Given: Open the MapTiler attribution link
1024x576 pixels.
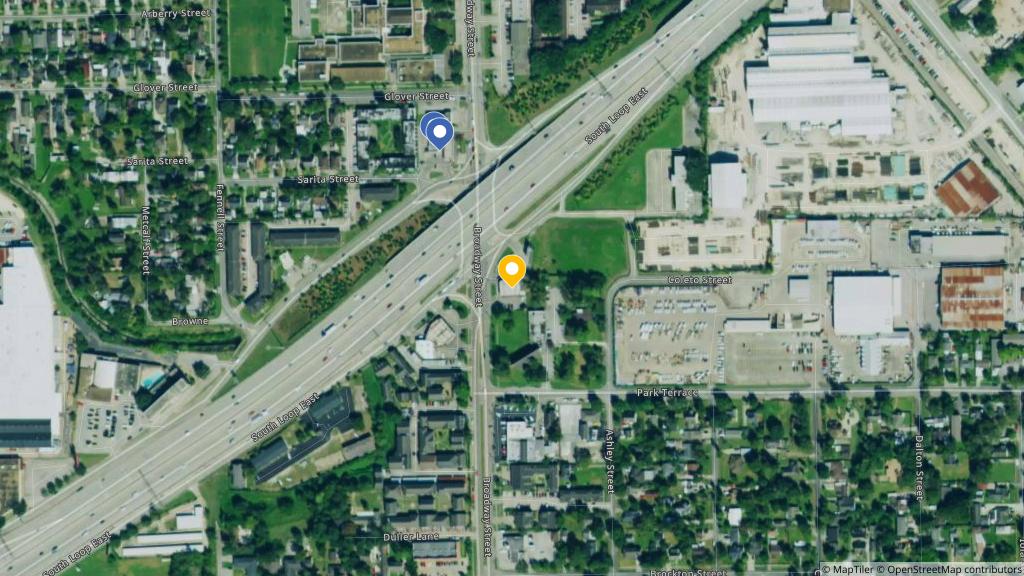Looking at the screenshot, I should click(853, 569).
